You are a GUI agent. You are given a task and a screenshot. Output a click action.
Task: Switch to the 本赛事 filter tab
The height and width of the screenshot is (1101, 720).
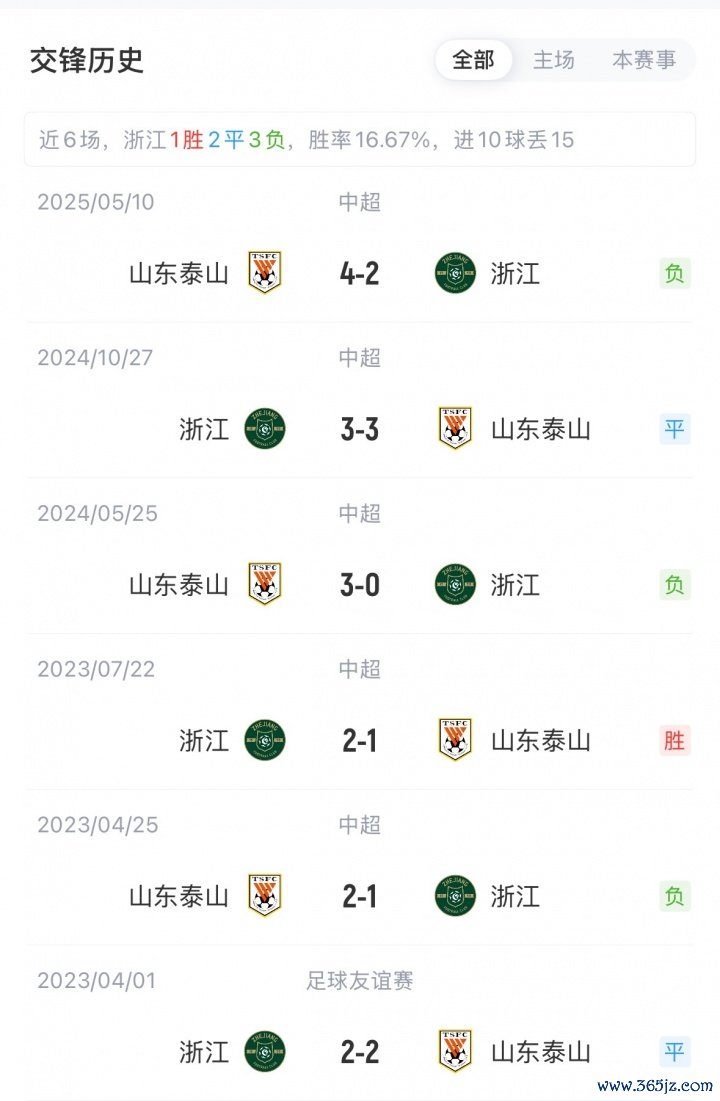coord(644,60)
